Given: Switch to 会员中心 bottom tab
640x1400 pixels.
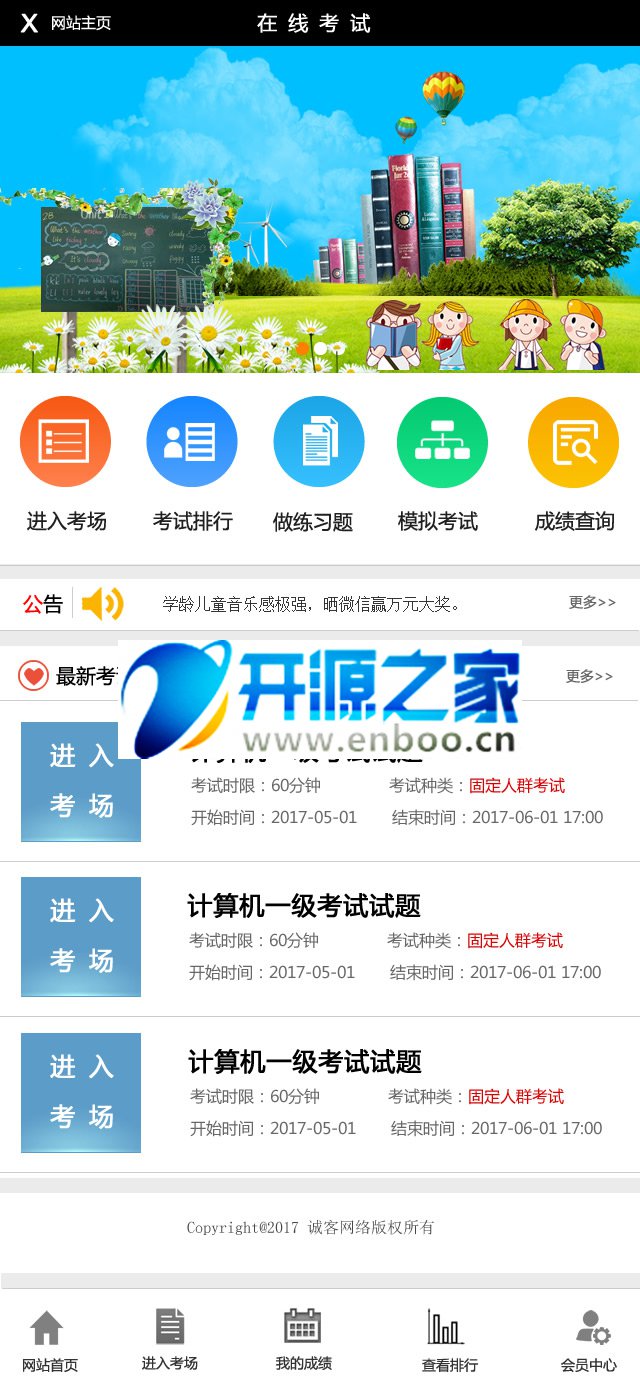Looking at the screenshot, I should coord(589,1340).
